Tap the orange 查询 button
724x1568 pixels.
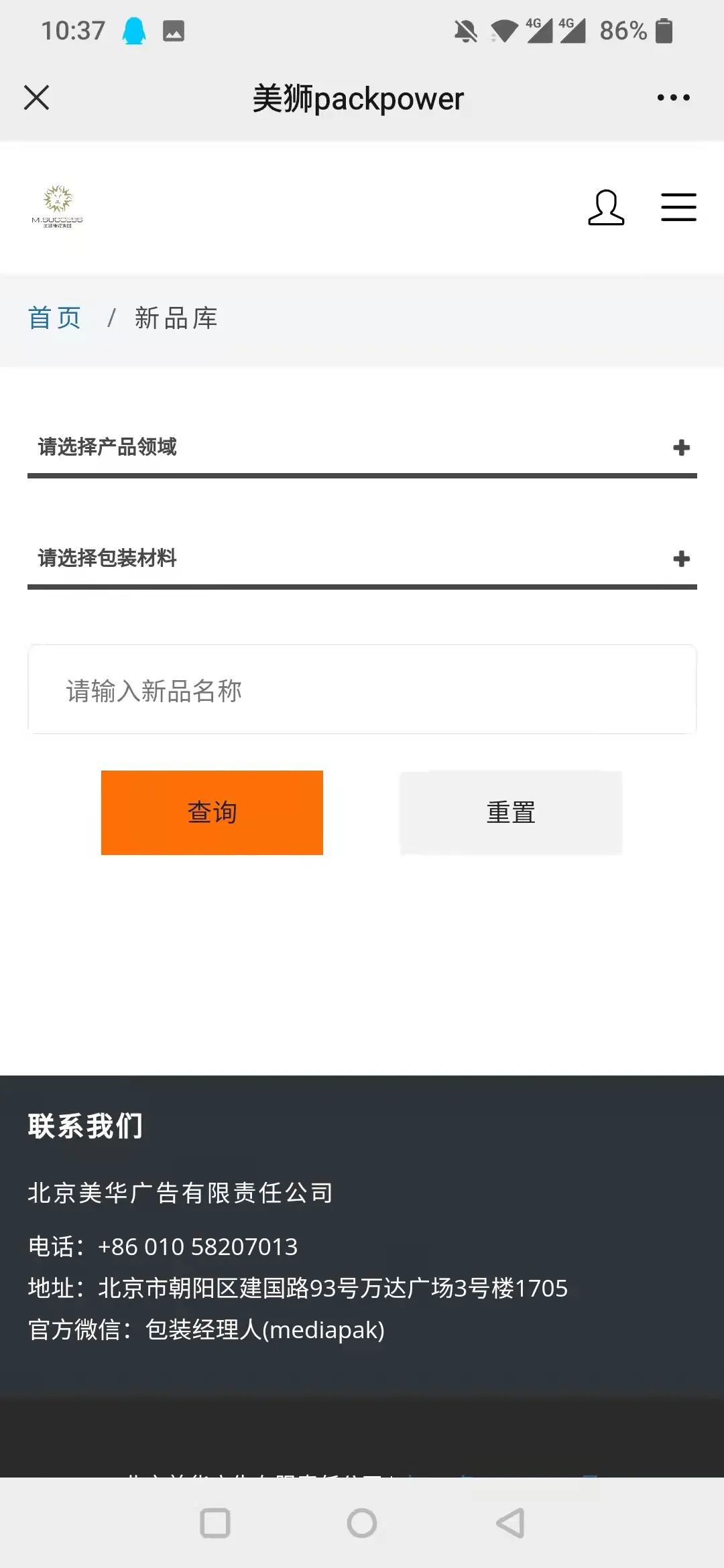click(212, 813)
